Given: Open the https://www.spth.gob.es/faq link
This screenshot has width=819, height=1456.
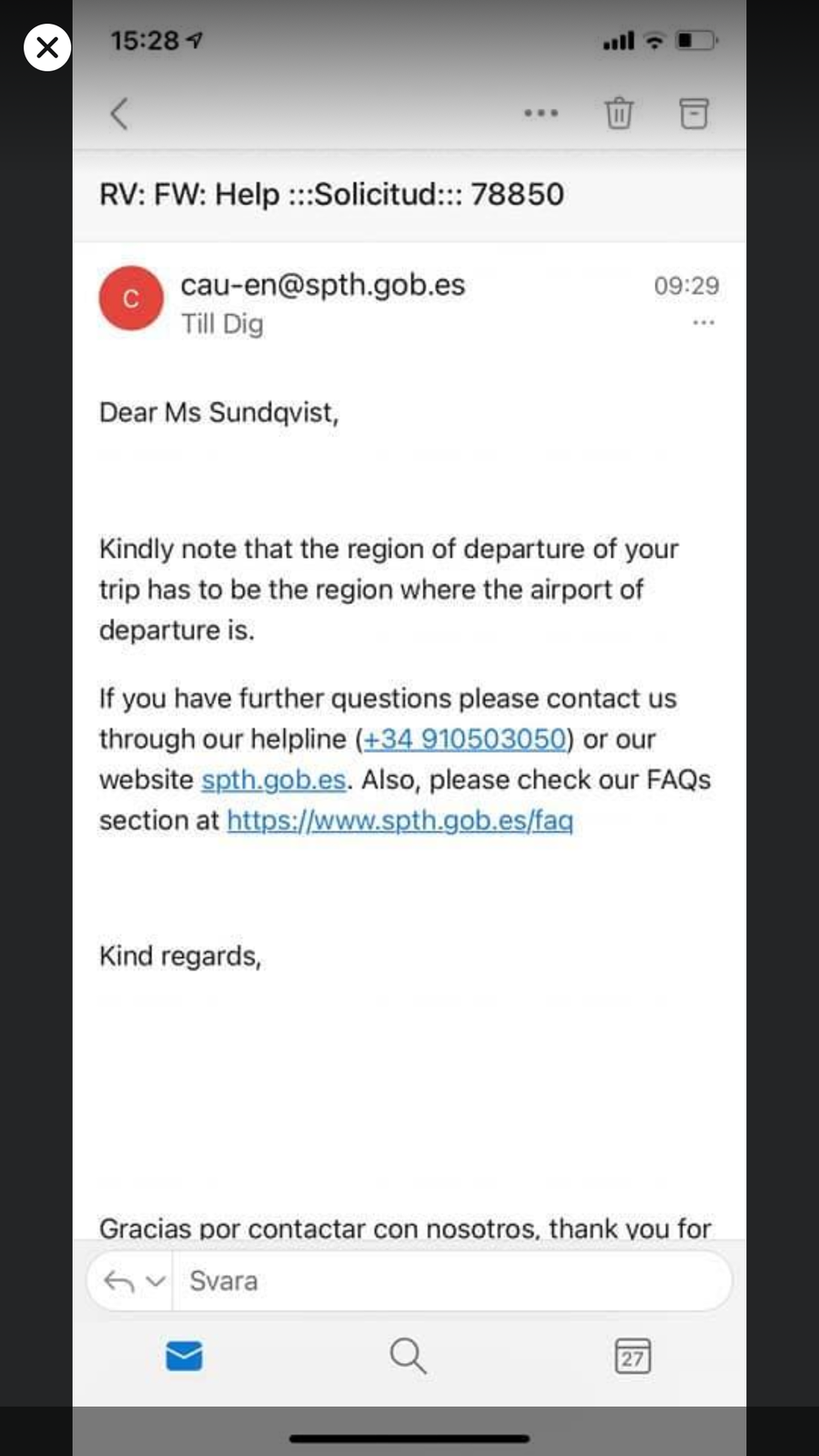Looking at the screenshot, I should point(399,821).
